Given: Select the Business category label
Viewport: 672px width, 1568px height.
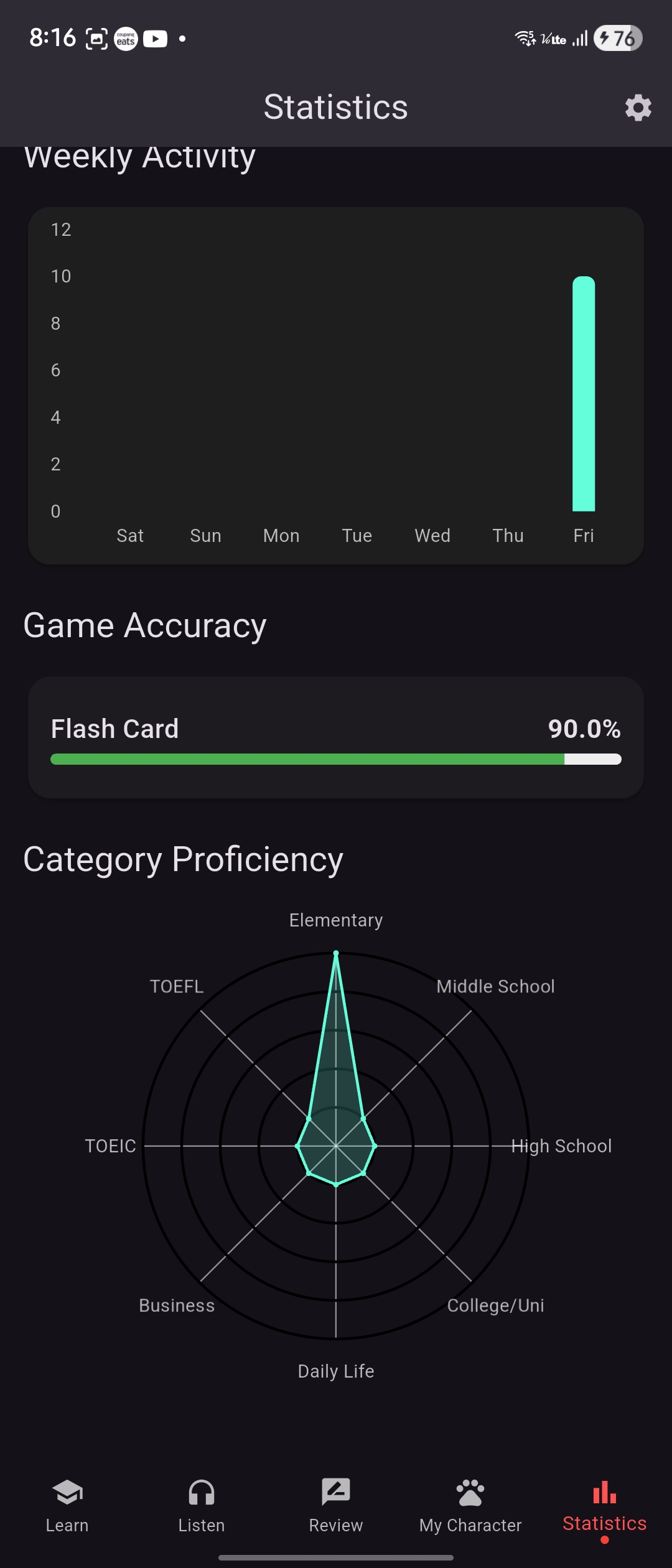Looking at the screenshot, I should click(177, 1305).
